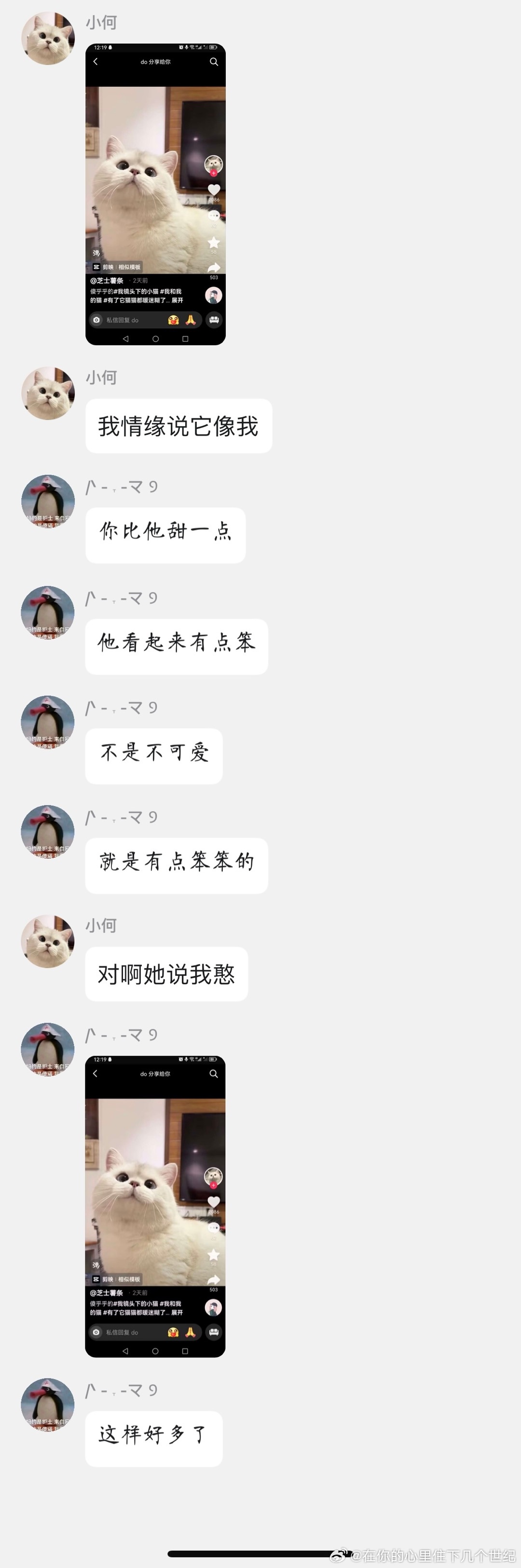Tap 小何's avatar beside '我情缘说它像我'
Viewport: 521px width, 1568px height.
48,392
